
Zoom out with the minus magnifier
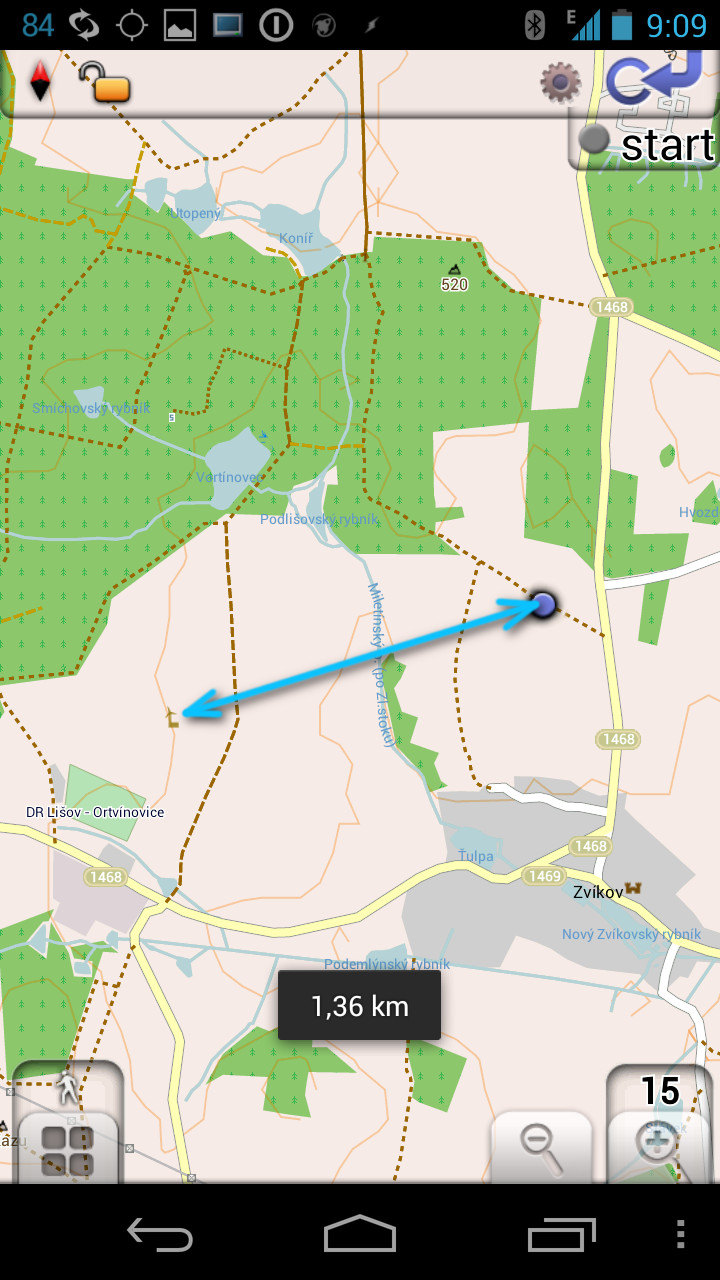click(541, 1148)
